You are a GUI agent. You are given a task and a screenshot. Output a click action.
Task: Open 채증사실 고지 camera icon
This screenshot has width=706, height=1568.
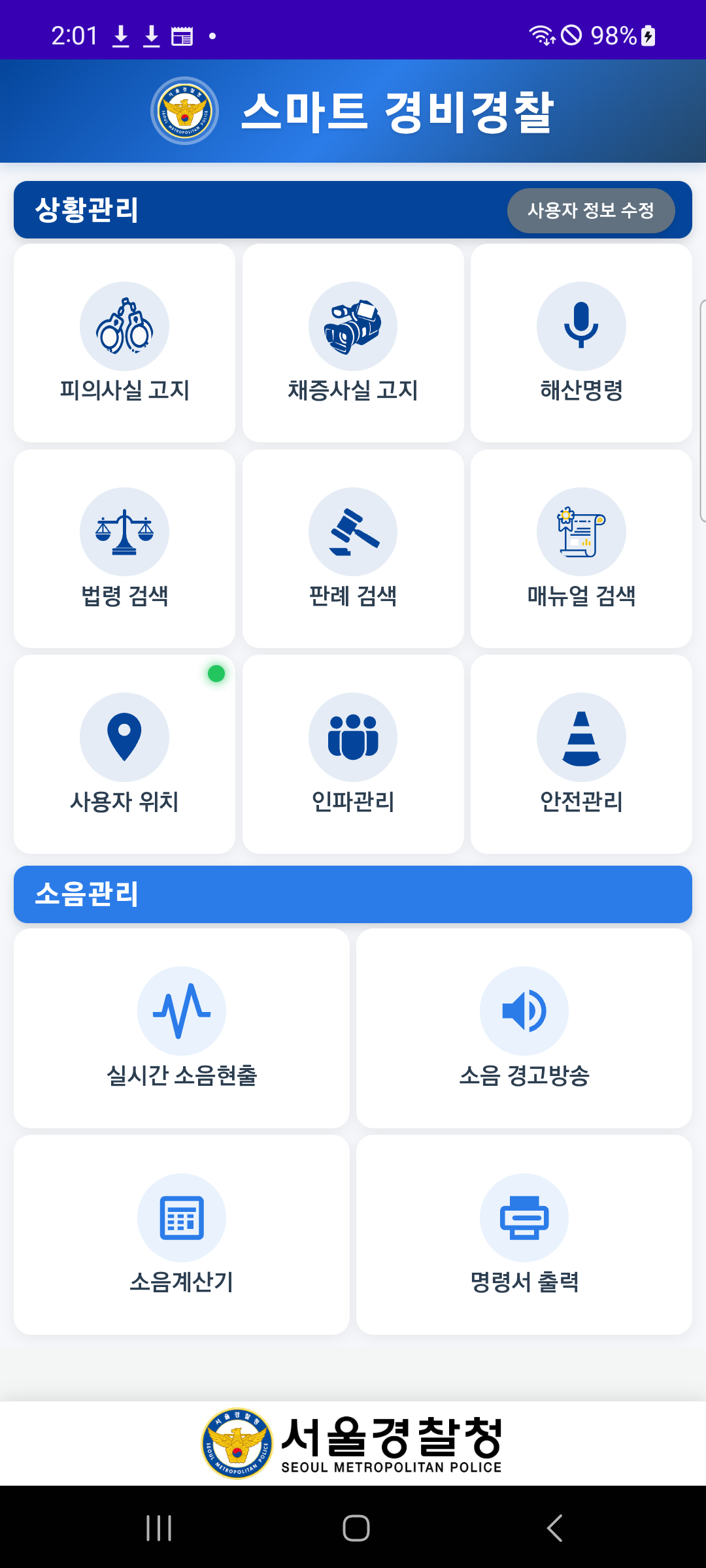coord(353,325)
